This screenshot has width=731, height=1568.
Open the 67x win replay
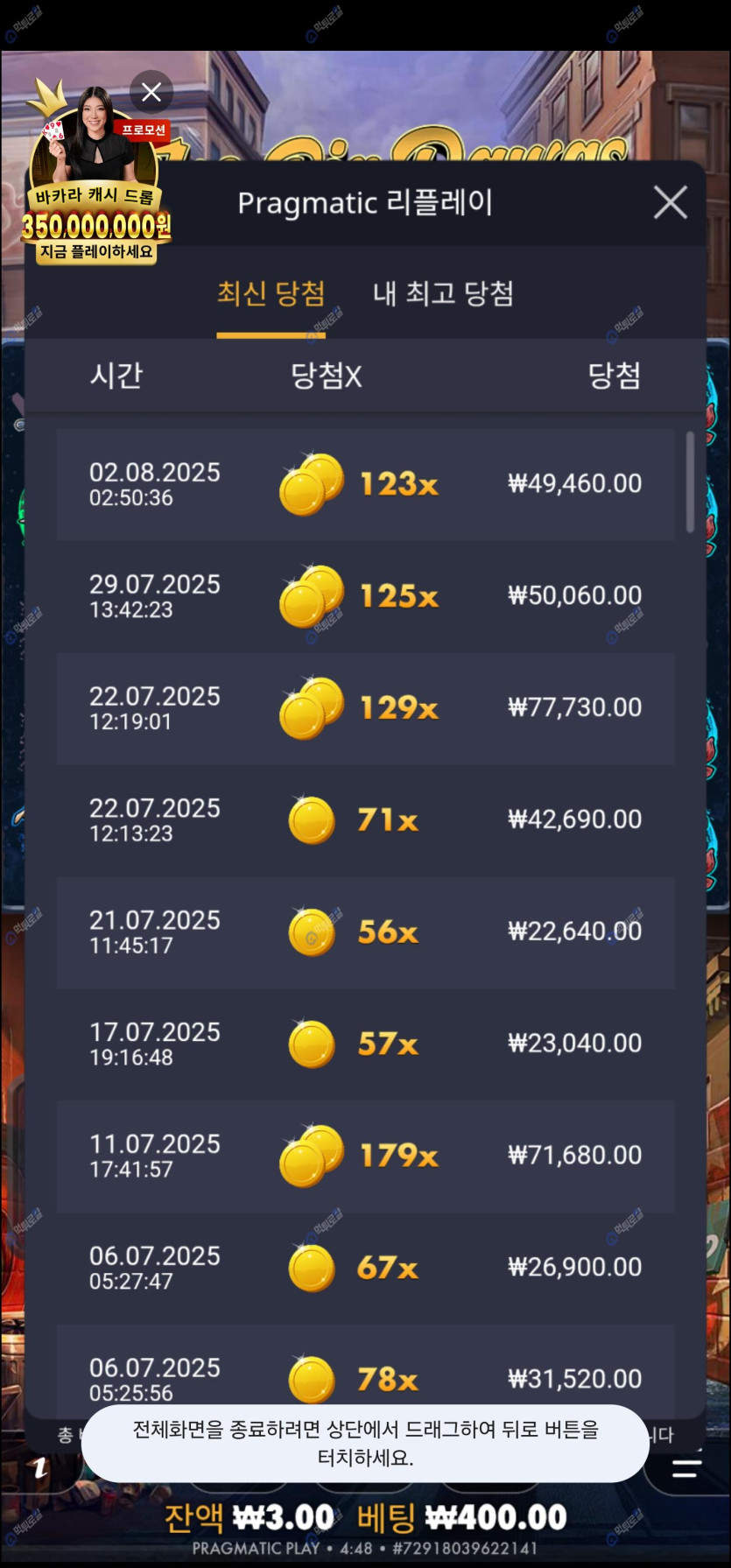coord(365,1267)
